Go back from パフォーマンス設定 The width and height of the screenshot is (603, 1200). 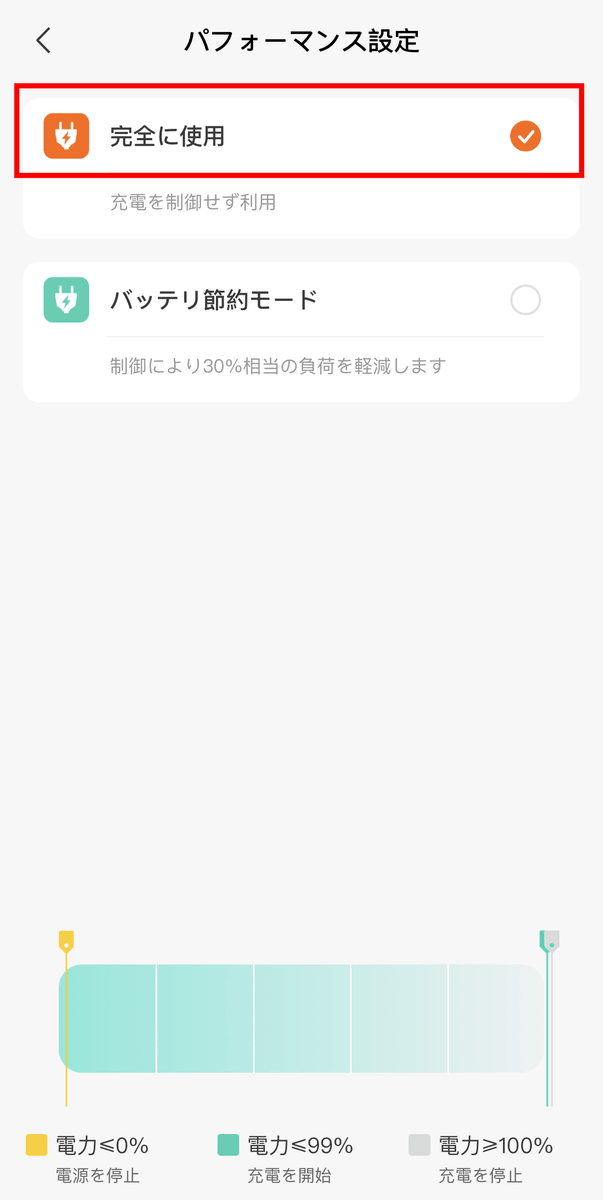pyautogui.click(x=43, y=41)
